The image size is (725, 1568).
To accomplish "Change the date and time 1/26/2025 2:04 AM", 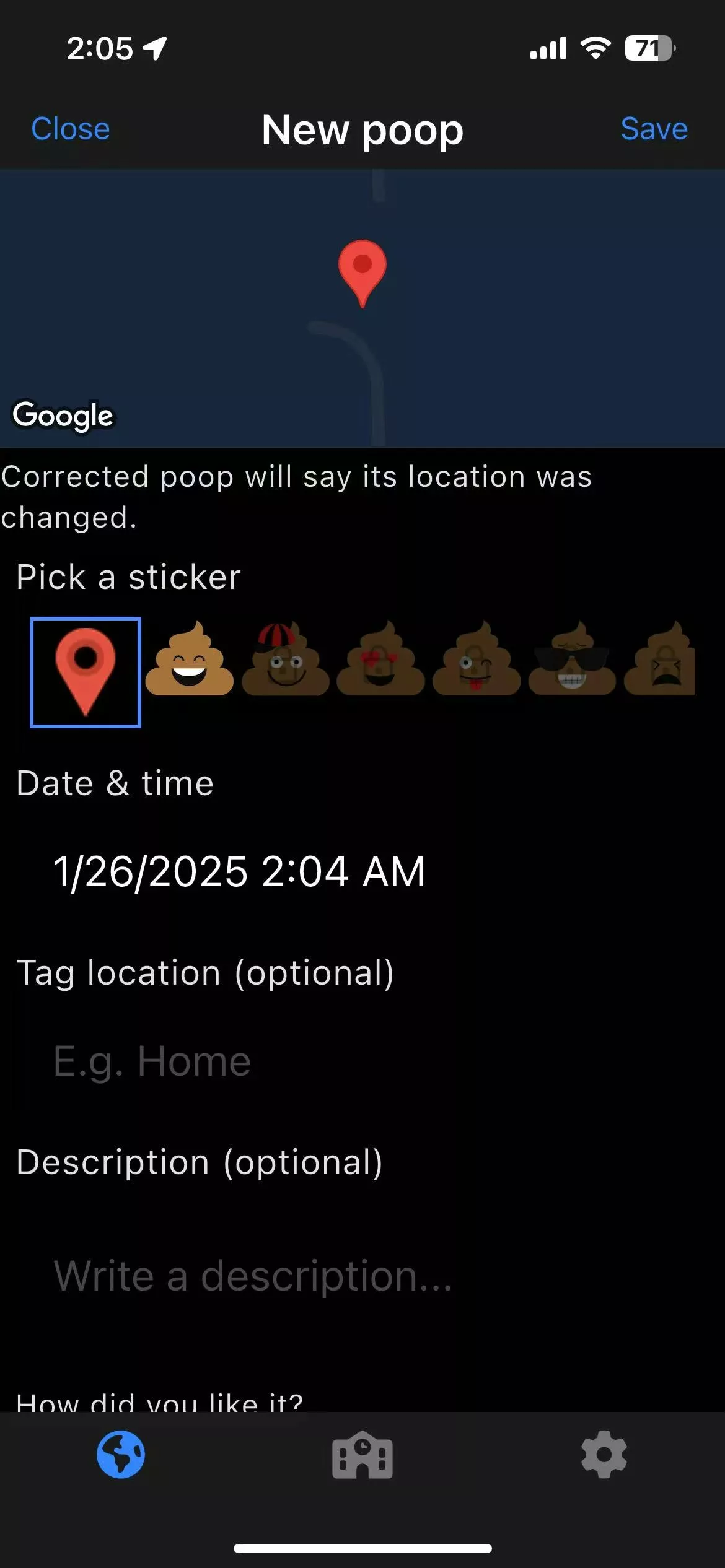I will click(x=239, y=871).
